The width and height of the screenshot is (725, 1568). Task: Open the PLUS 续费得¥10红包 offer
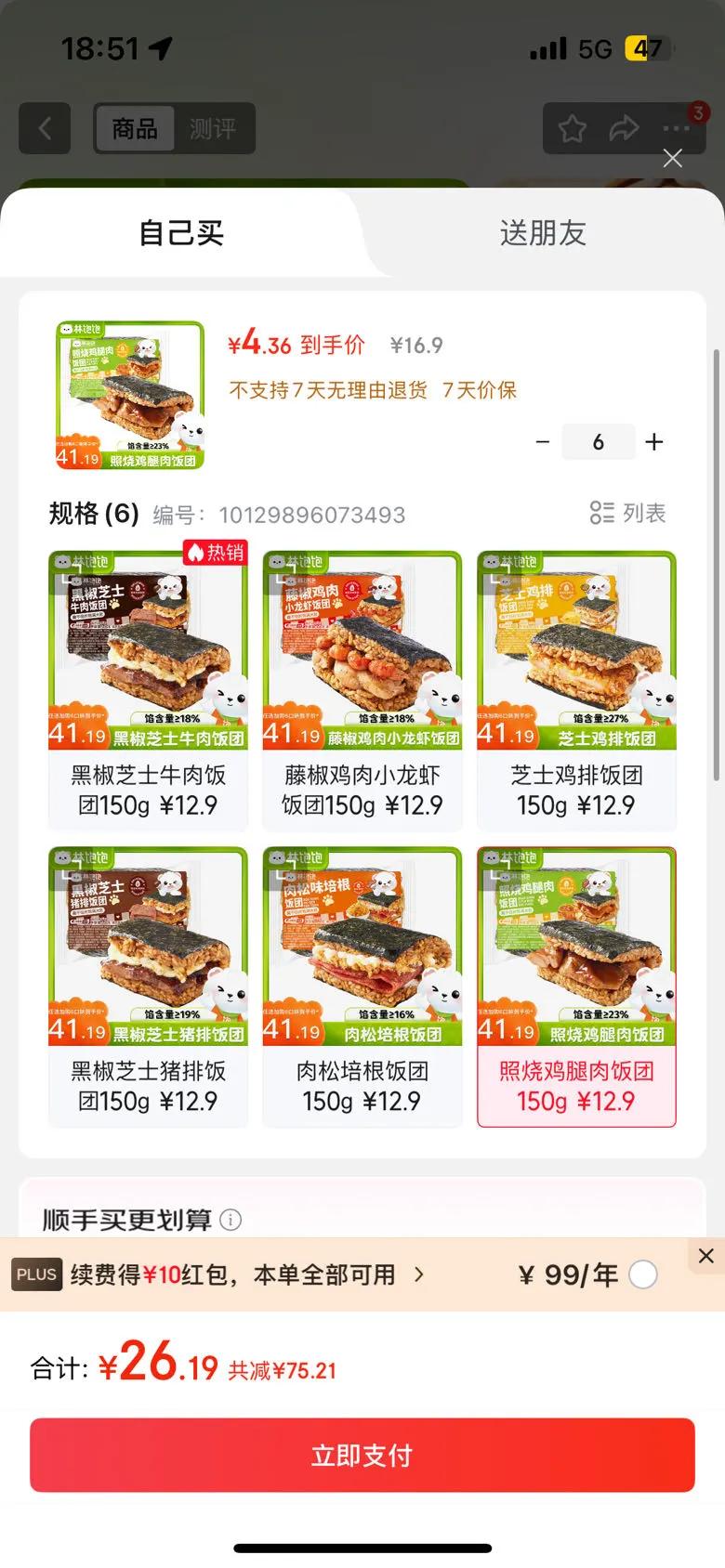(219, 1274)
